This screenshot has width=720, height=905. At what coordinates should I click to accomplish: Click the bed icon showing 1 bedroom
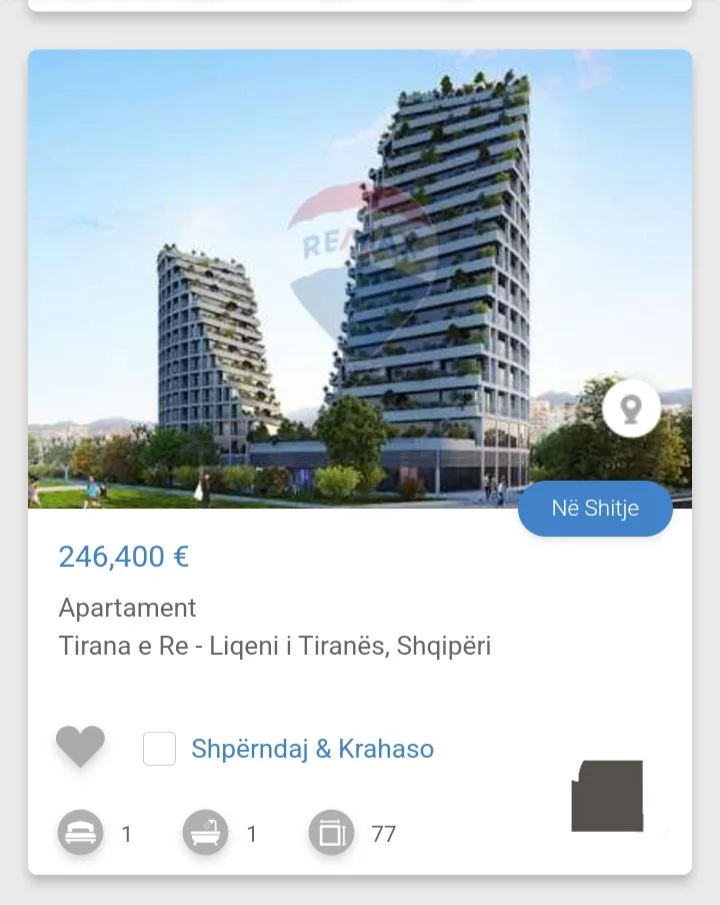point(80,832)
